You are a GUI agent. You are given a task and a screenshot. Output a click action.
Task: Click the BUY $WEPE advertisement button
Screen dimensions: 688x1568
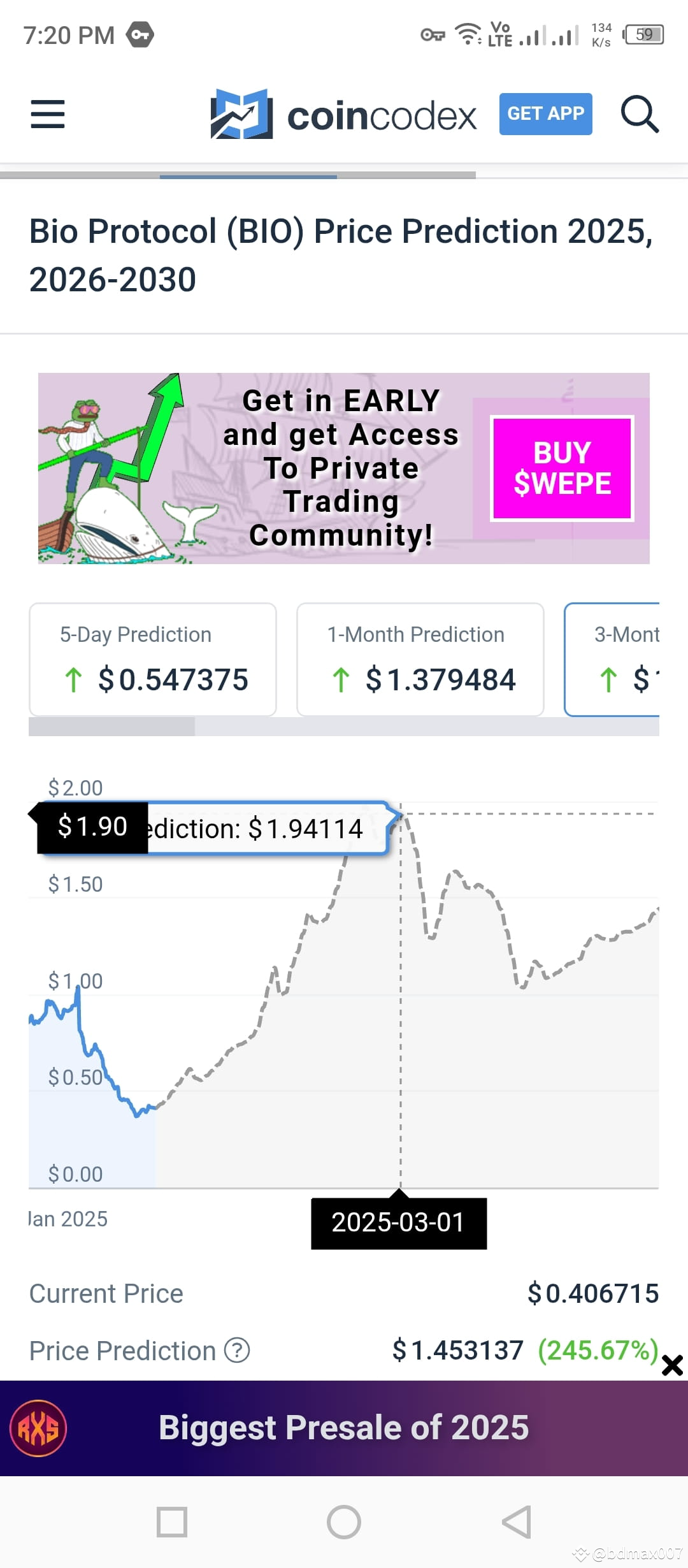[x=561, y=467]
